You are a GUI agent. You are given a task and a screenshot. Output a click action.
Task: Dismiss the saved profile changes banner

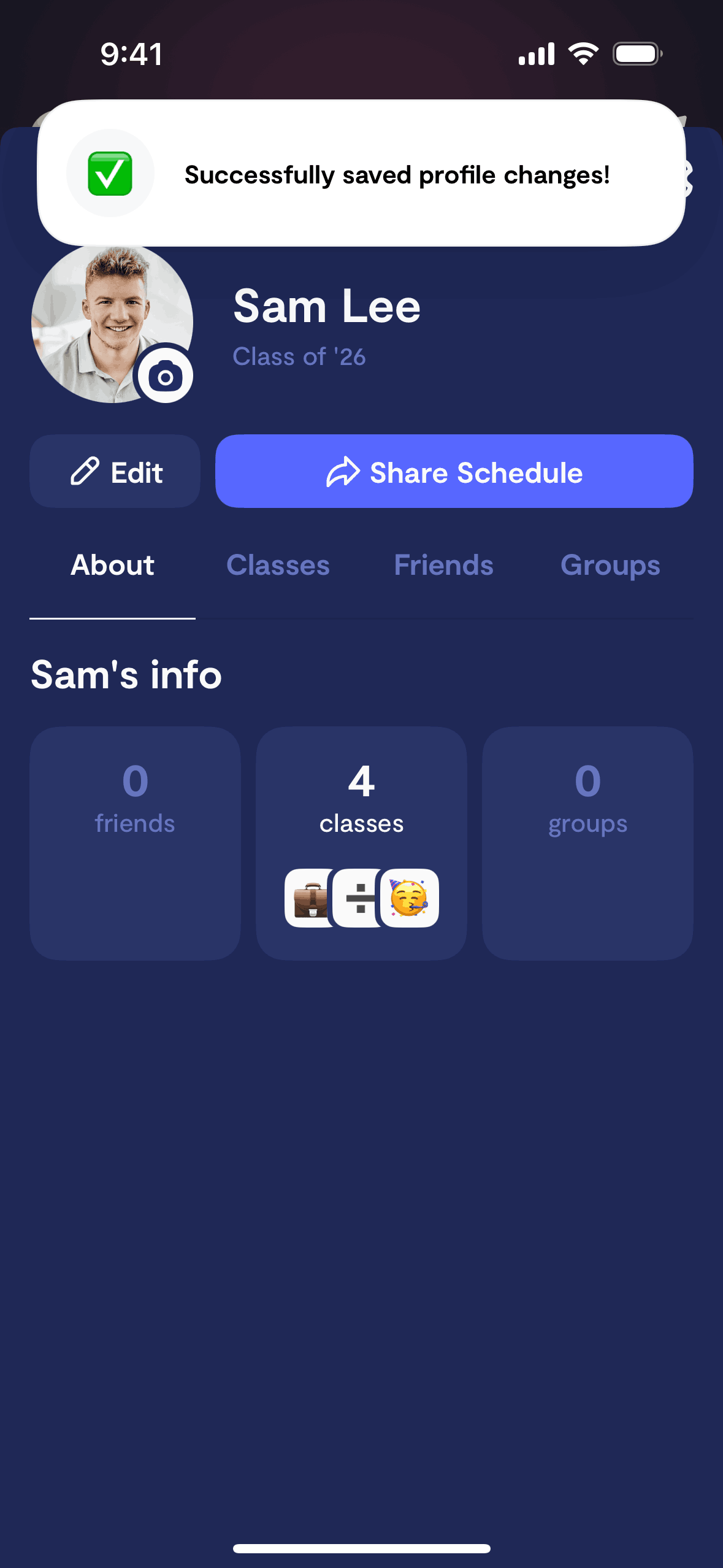tap(361, 174)
